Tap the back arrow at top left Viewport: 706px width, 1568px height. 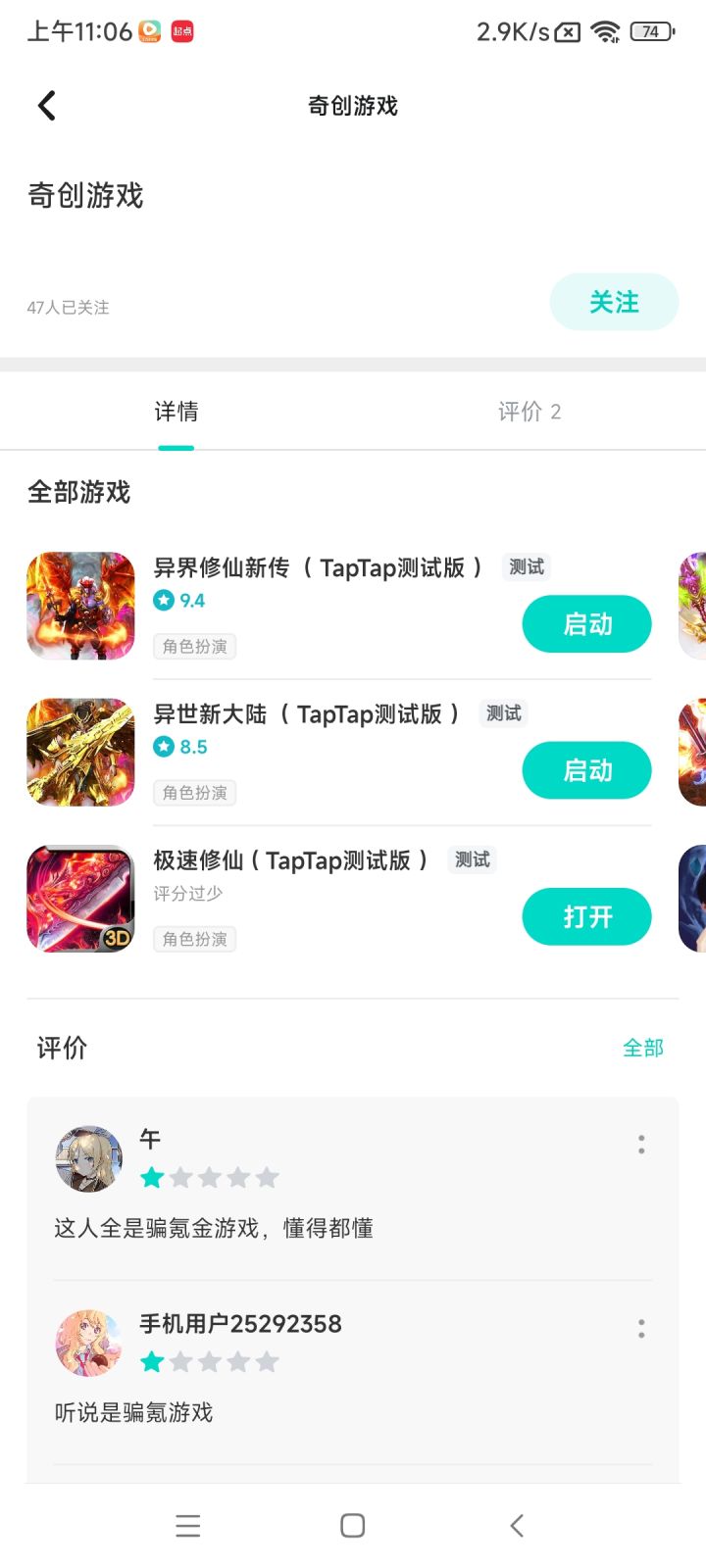pyautogui.click(x=45, y=104)
